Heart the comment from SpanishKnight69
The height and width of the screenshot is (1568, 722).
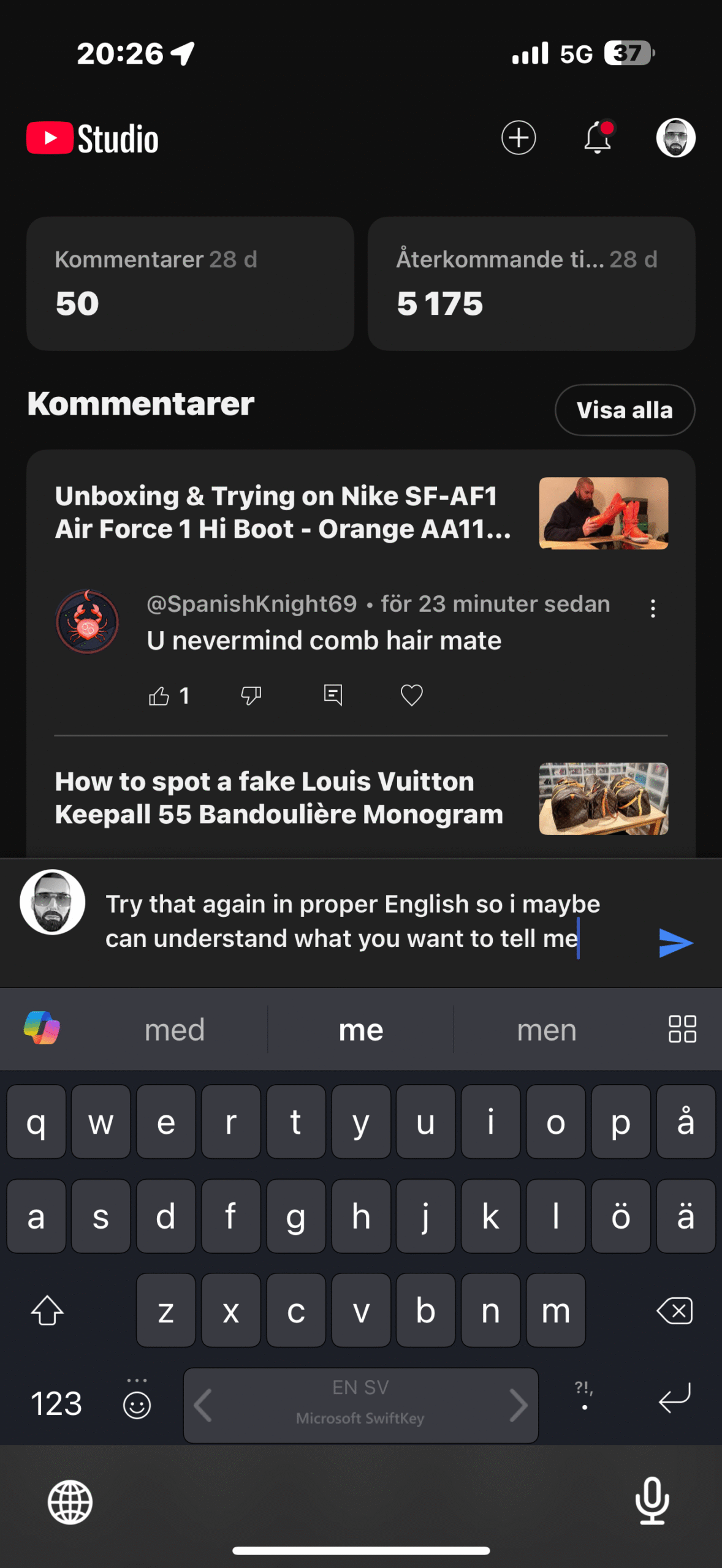click(x=411, y=695)
